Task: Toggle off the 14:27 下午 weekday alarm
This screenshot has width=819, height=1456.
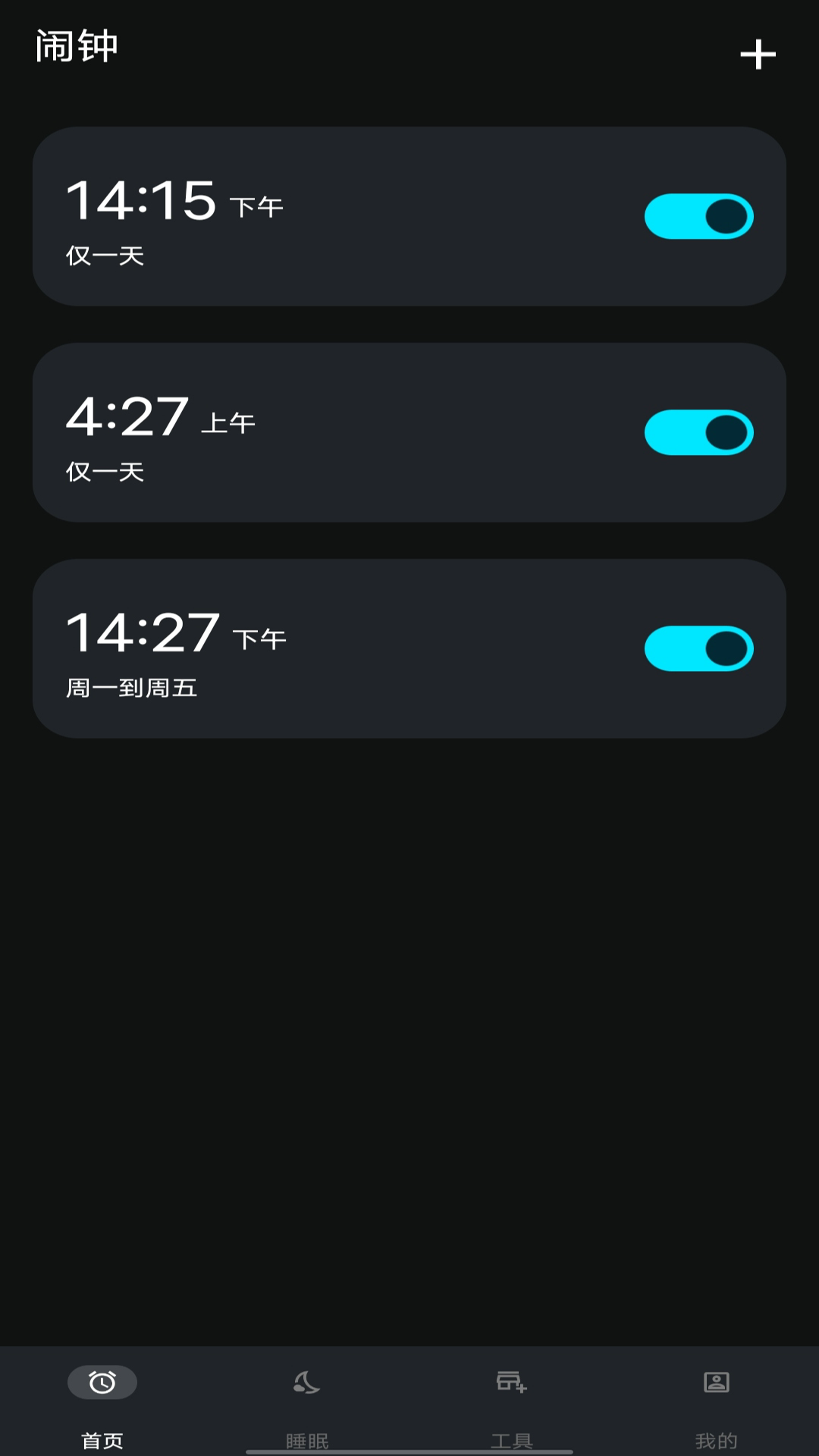Action: pyautogui.click(x=698, y=649)
